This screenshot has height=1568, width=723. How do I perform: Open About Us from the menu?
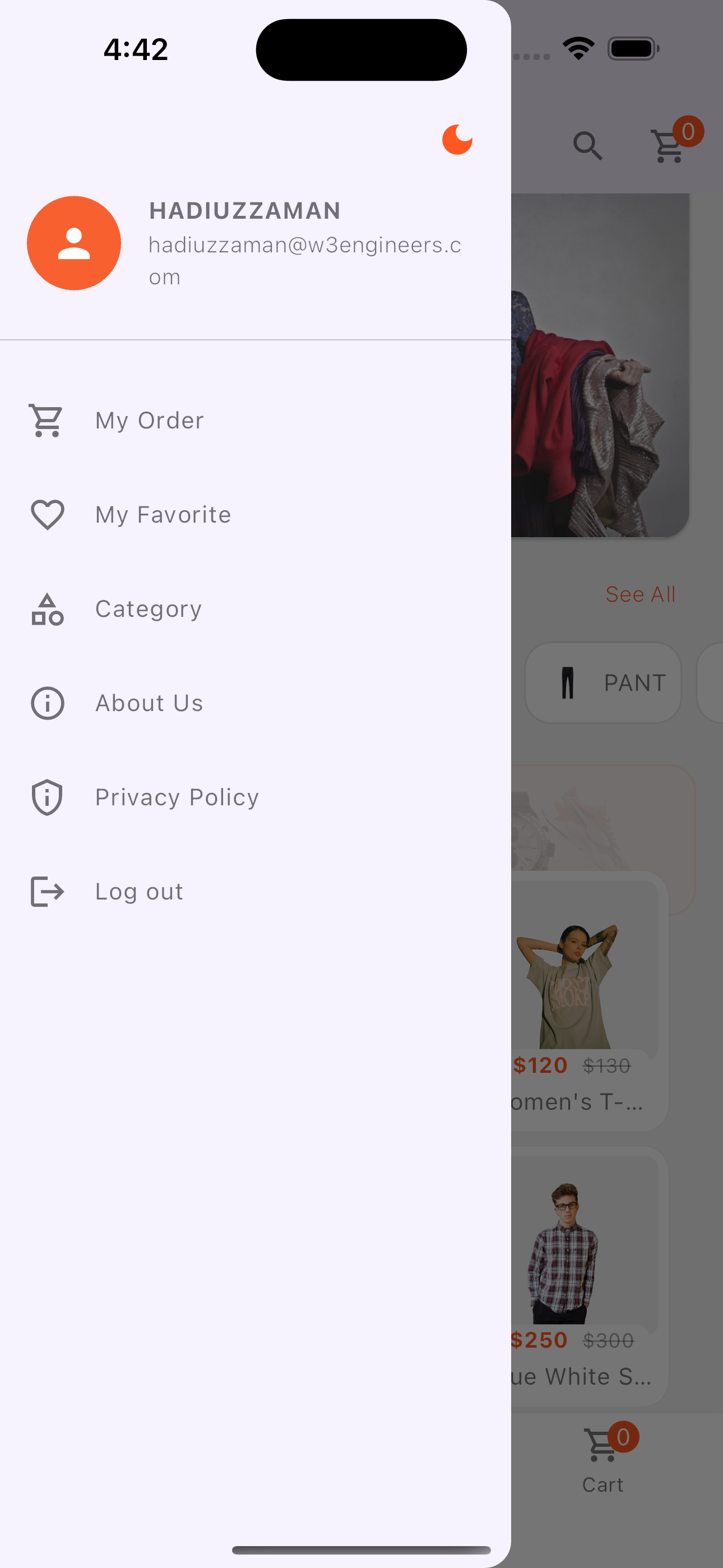click(x=149, y=703)
